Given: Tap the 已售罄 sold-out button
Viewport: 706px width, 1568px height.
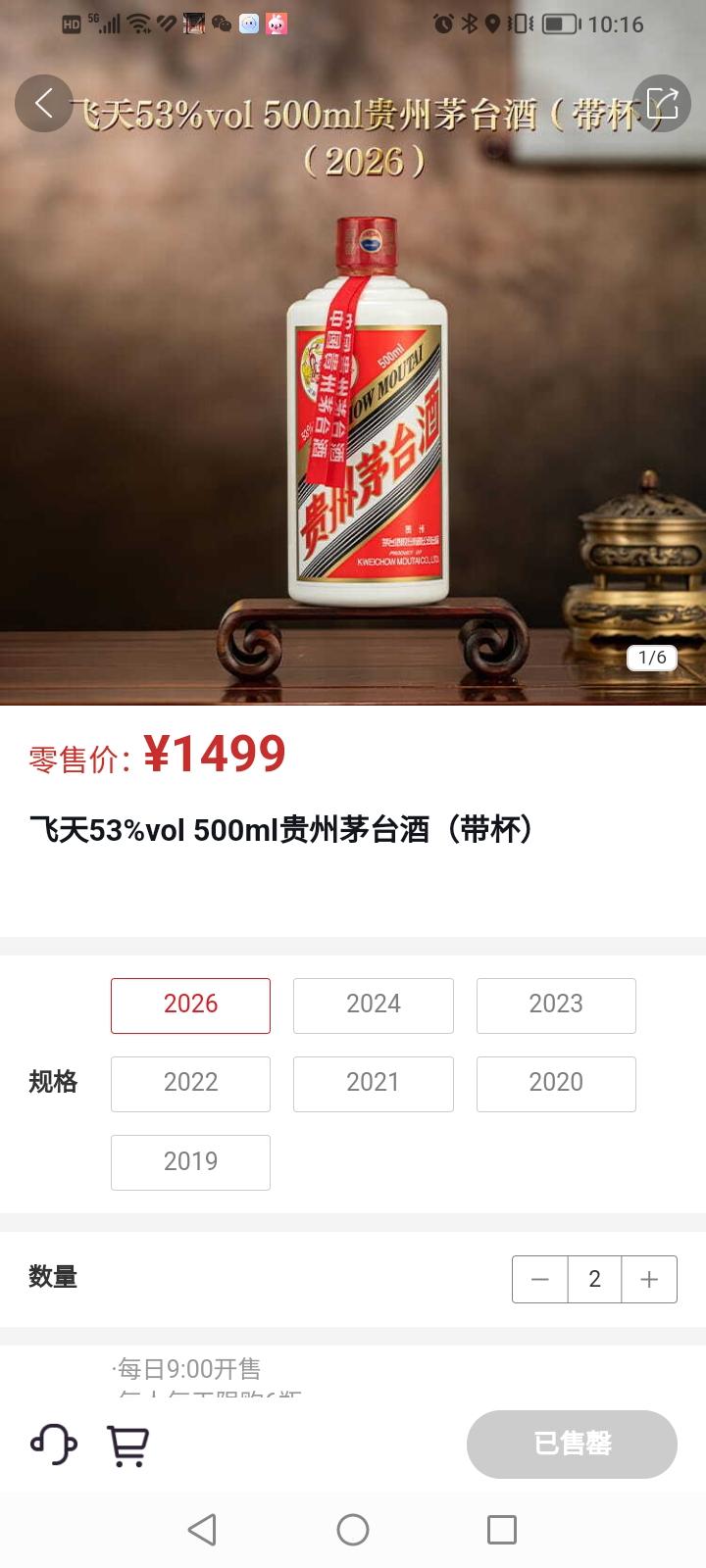Looking at the screenshot, I should (572, 1444).
